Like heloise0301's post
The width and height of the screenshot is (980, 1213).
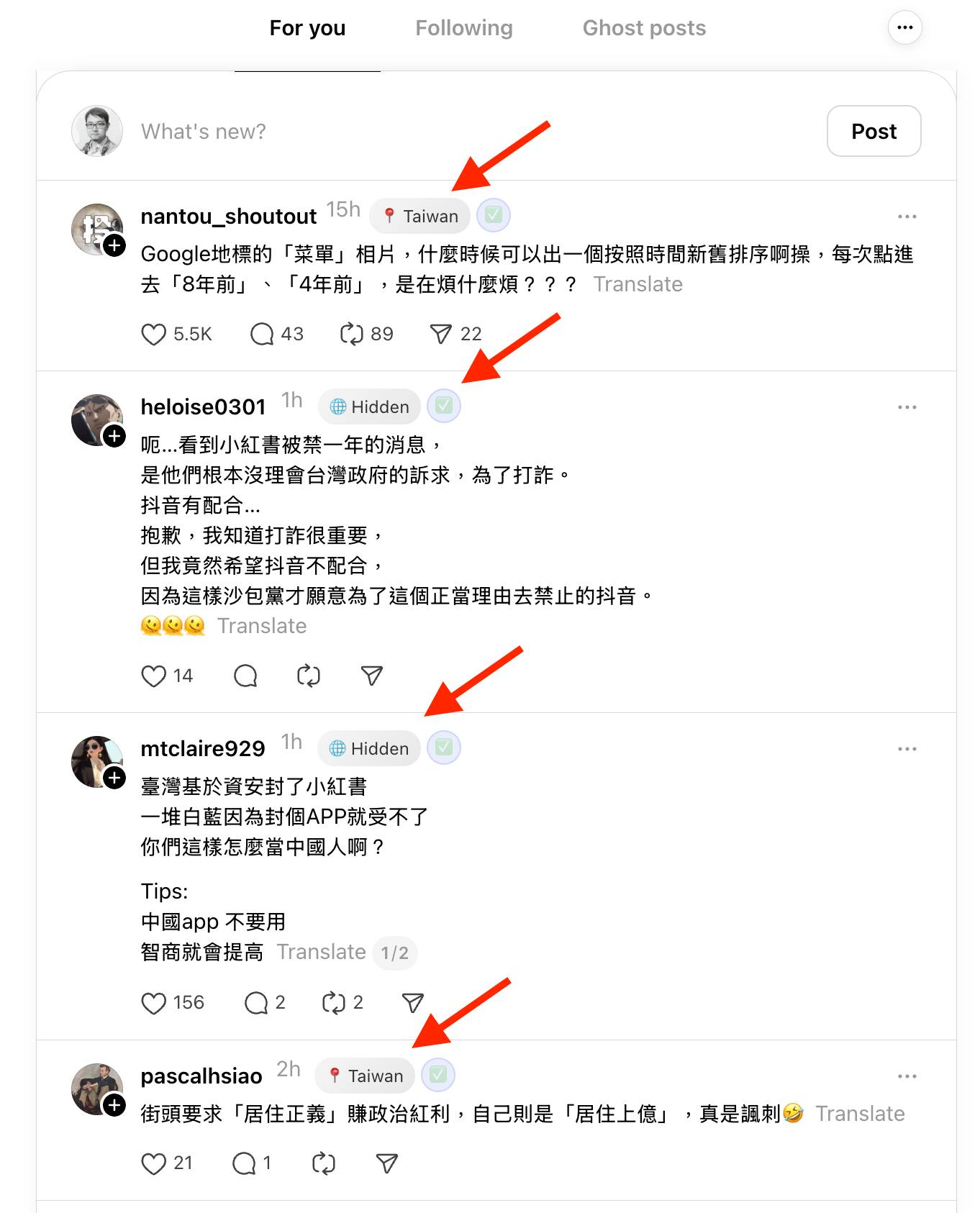coord(153,676)
